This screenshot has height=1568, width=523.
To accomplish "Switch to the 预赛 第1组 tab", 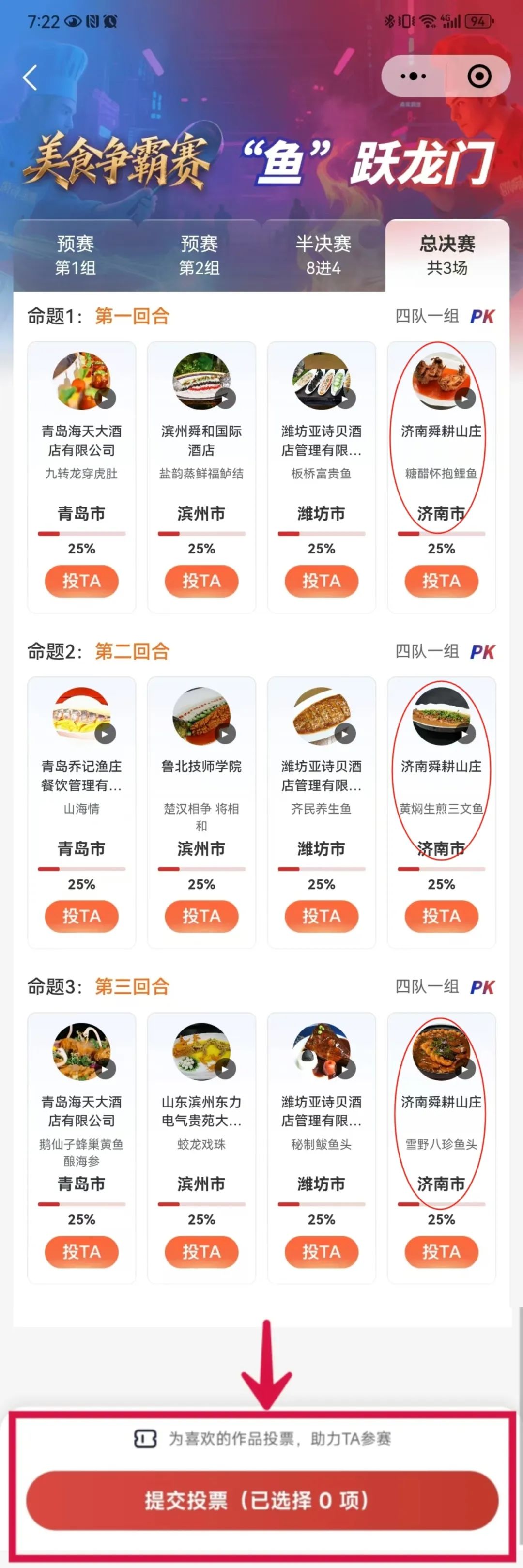I will [x=76, y=255].
